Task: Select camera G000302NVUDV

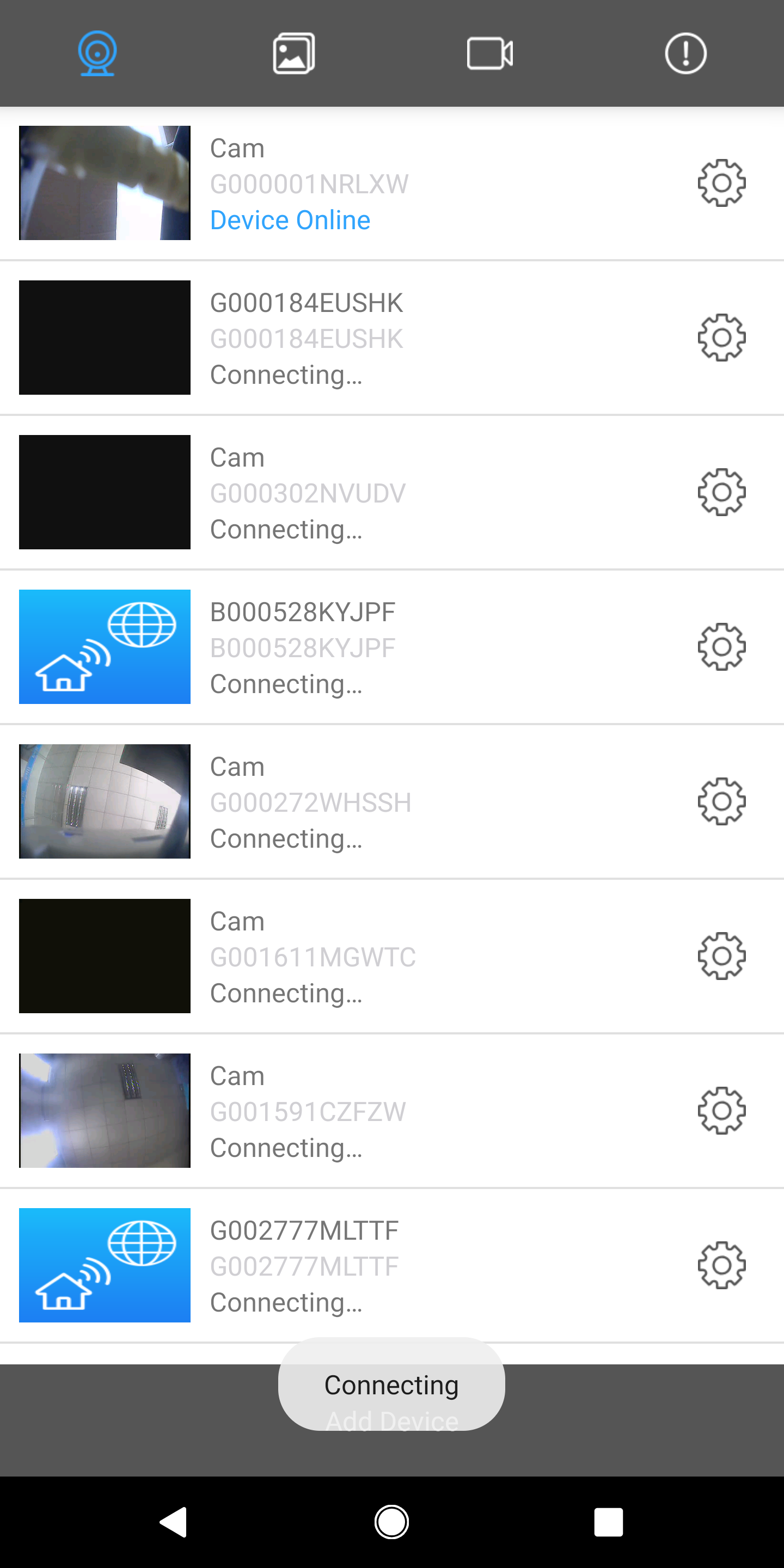Action: [x=392, y=492]
